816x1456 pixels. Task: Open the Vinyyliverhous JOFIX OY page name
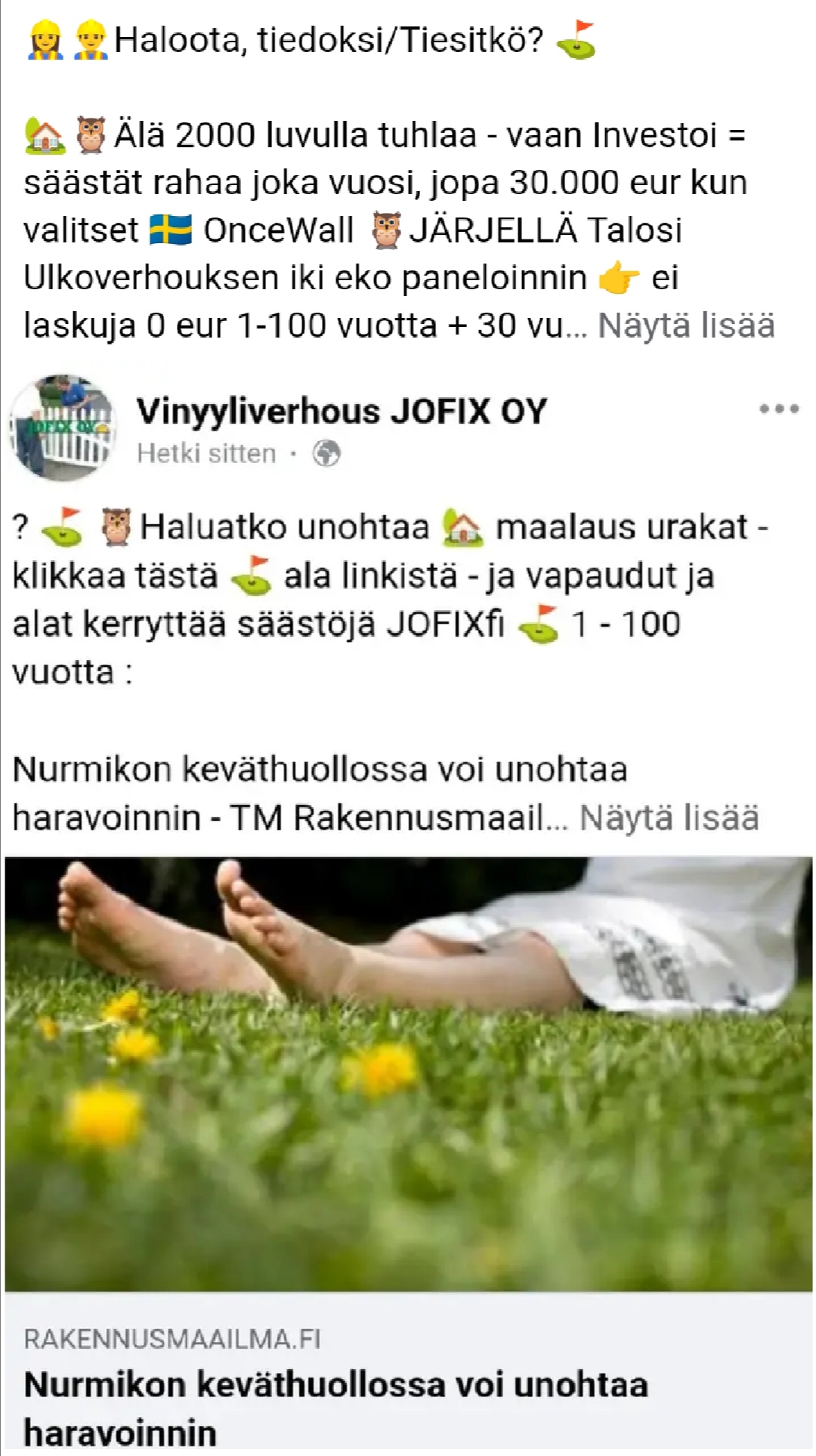coord(342,412)
